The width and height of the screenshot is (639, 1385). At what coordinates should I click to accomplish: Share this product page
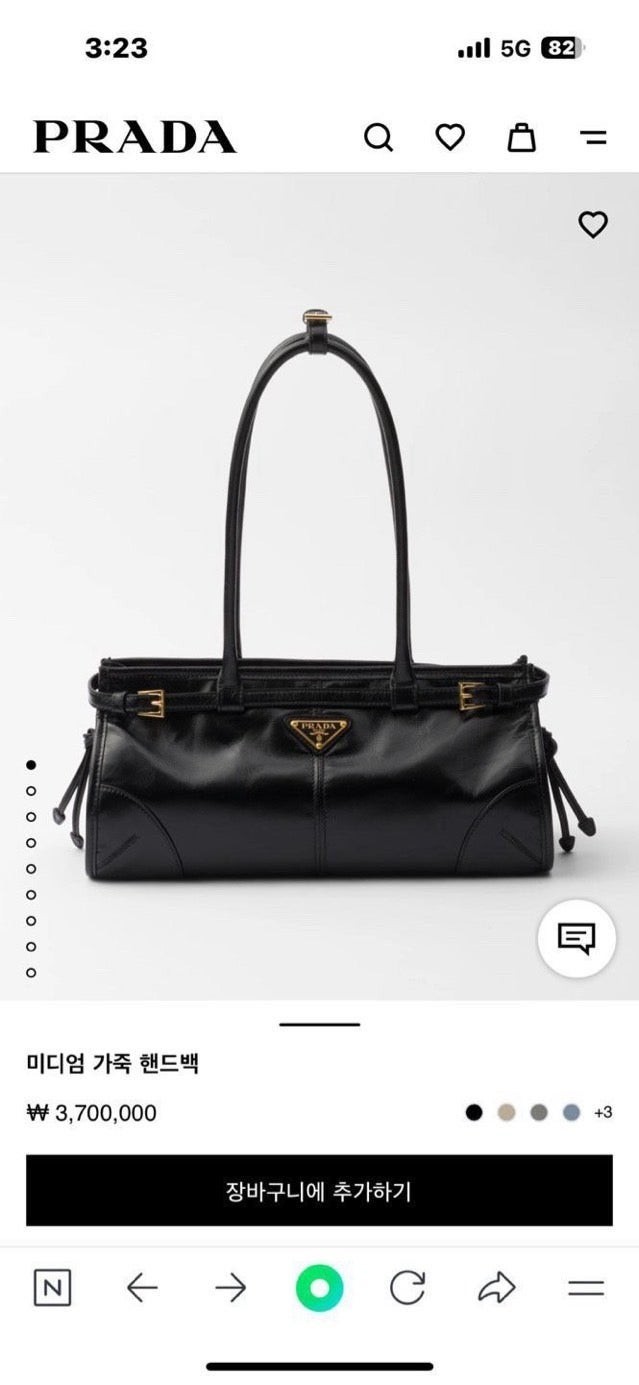[496, 1288]
